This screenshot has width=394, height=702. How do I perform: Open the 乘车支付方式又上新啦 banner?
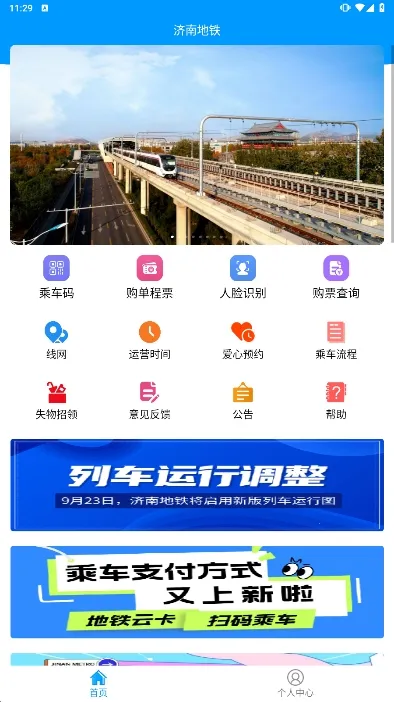197,591
